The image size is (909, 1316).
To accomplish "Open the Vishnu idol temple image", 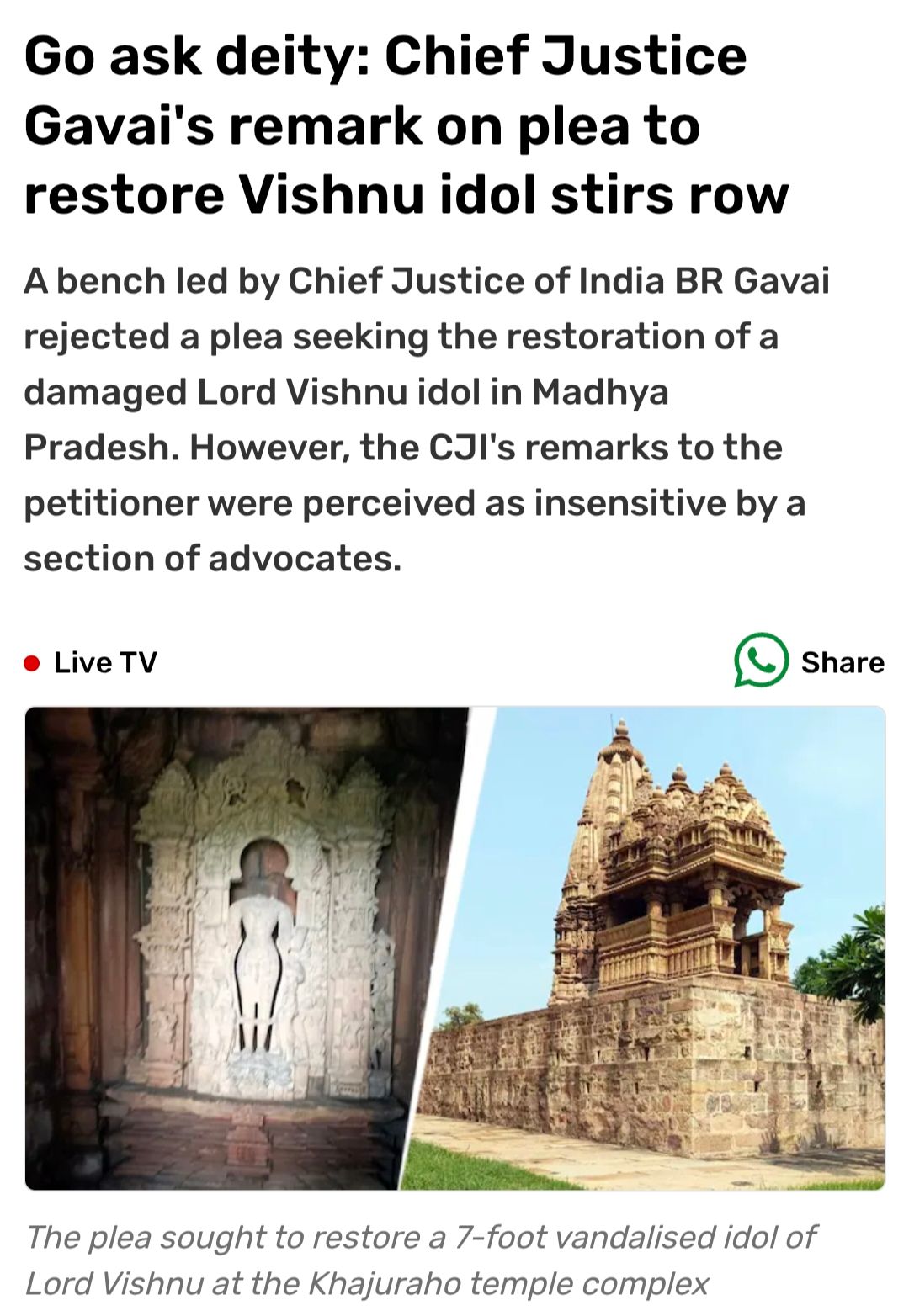I will coord(454,947).
